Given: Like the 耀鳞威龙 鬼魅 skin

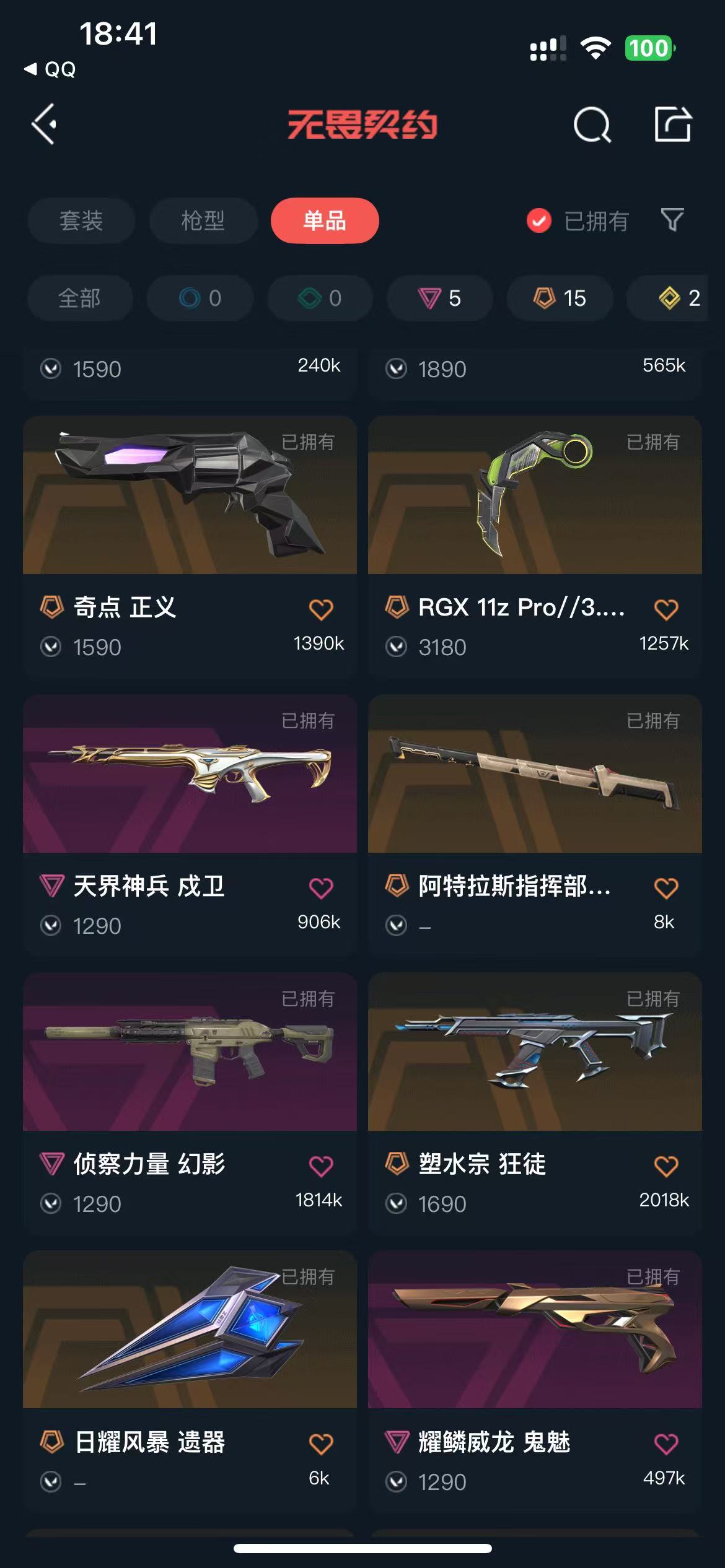Looking at the screenshot, I should (666, 1444).
